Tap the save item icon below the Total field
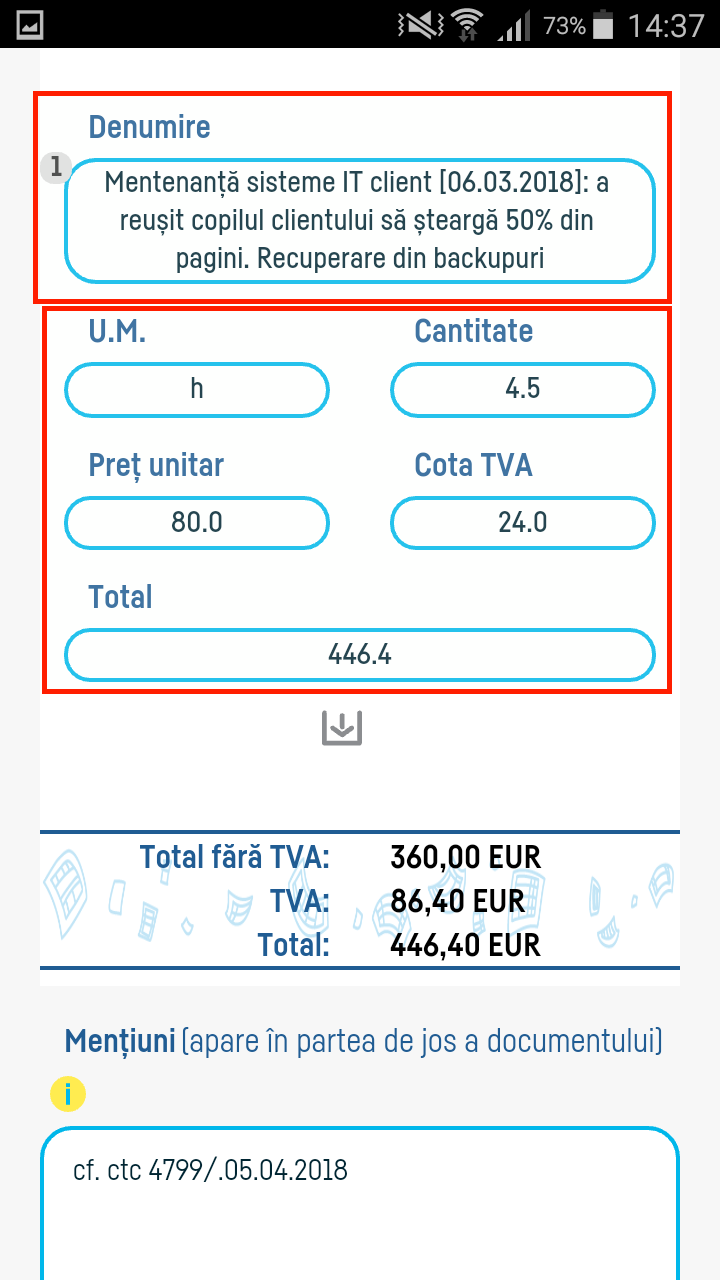 (x=340, y=729)
